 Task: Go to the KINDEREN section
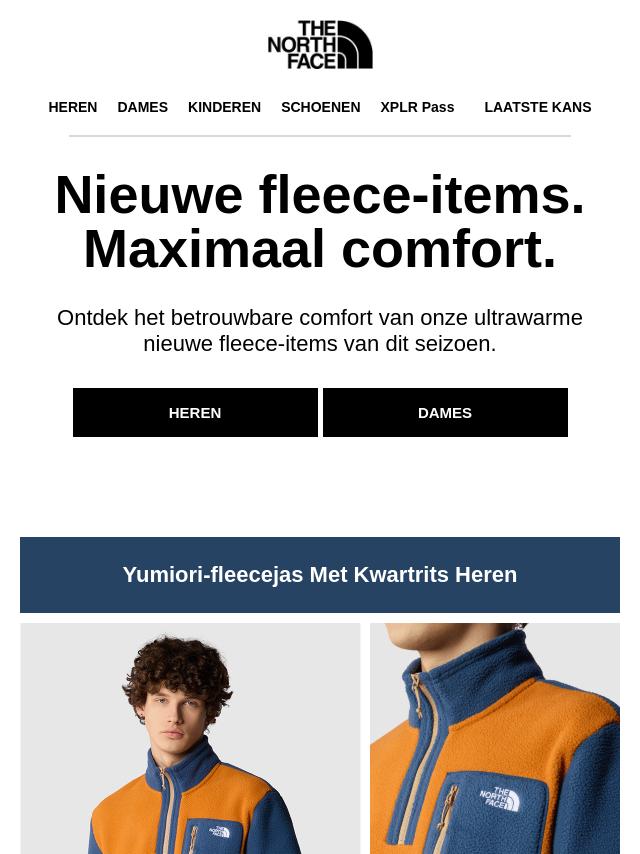click(224, 107)
